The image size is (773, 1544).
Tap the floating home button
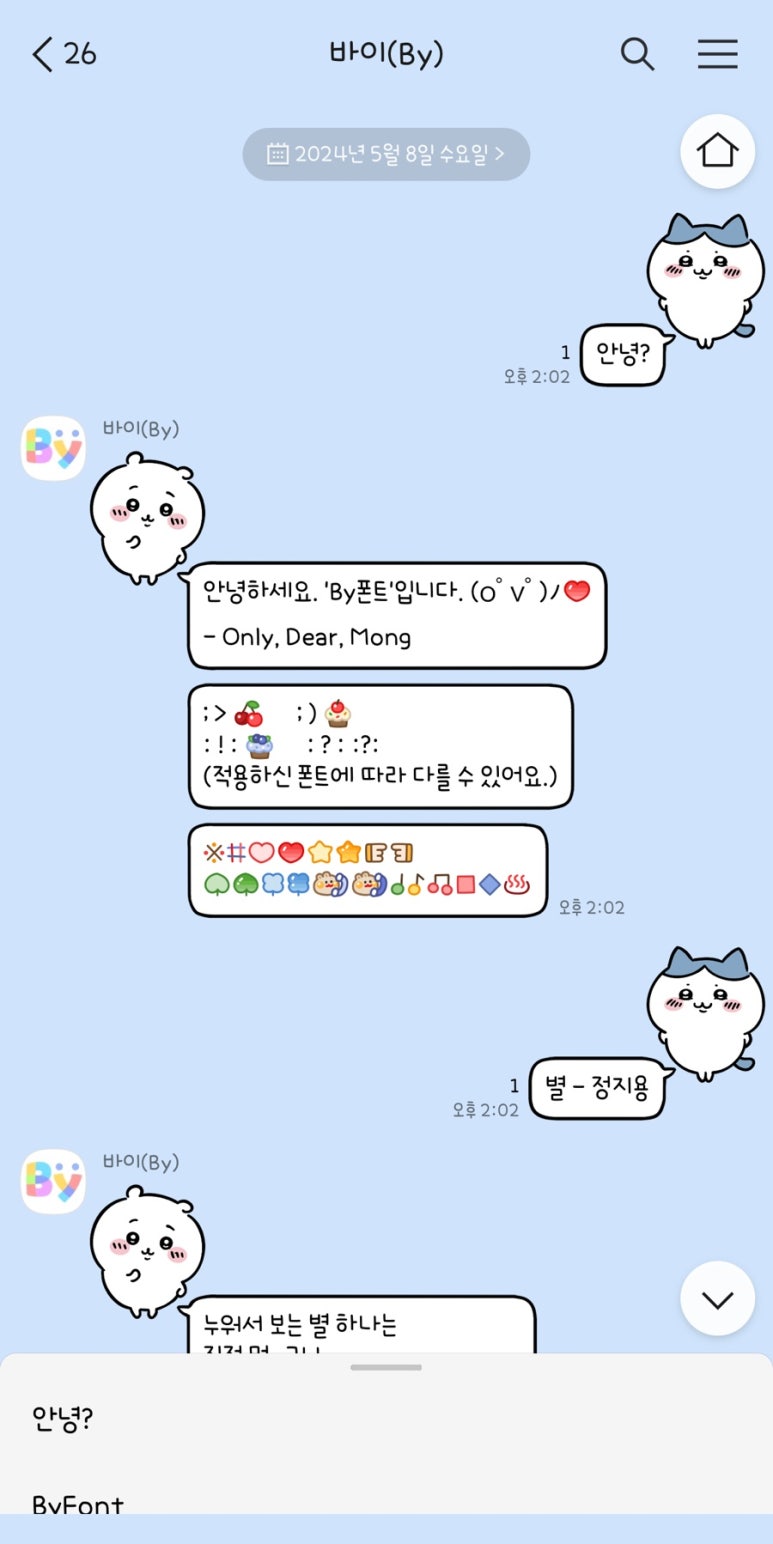(x=717, y=151)
